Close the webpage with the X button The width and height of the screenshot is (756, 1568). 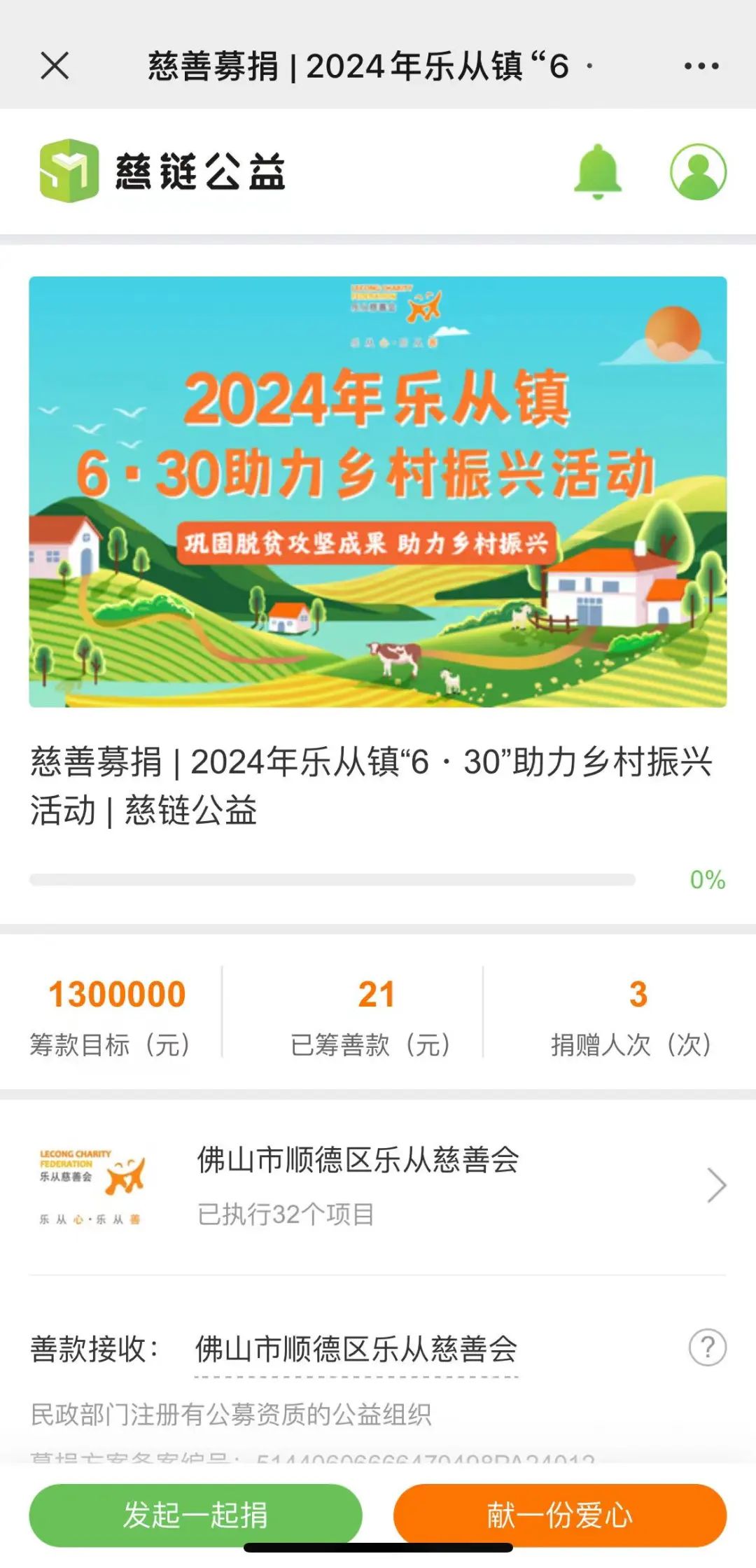[55, 66]
